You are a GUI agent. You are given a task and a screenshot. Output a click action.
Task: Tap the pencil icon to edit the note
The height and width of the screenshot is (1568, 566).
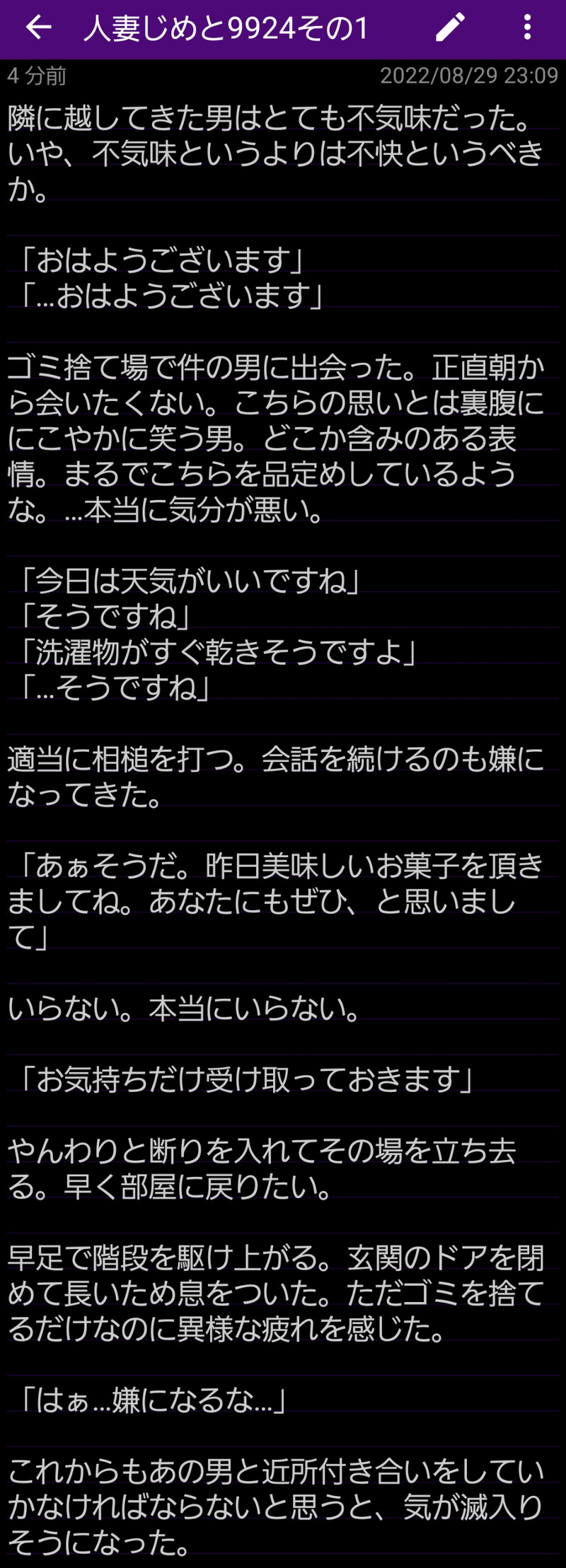tap(450, 28)
